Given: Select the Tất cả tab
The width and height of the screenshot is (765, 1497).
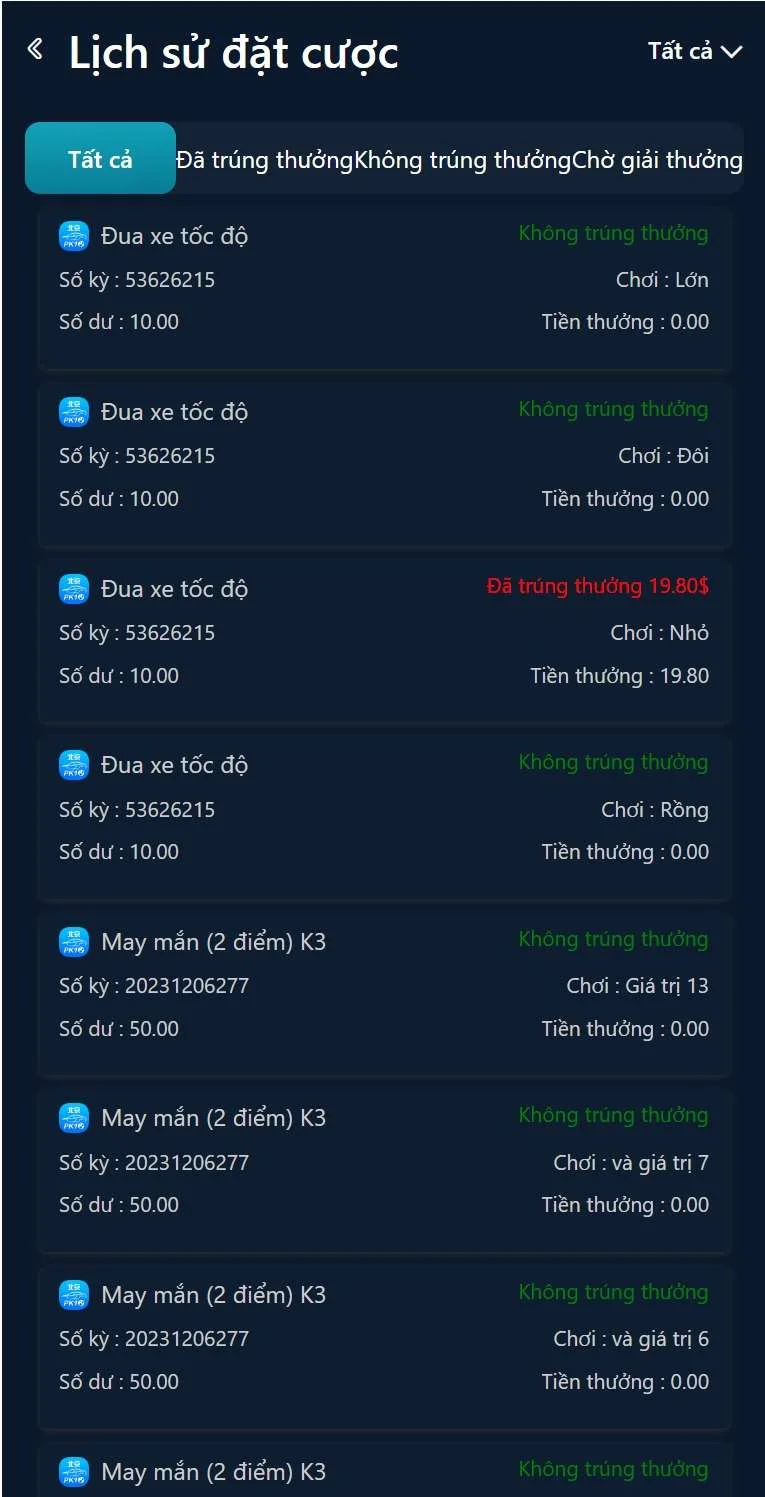Looking at the screenshot, I should pos(100,159).
